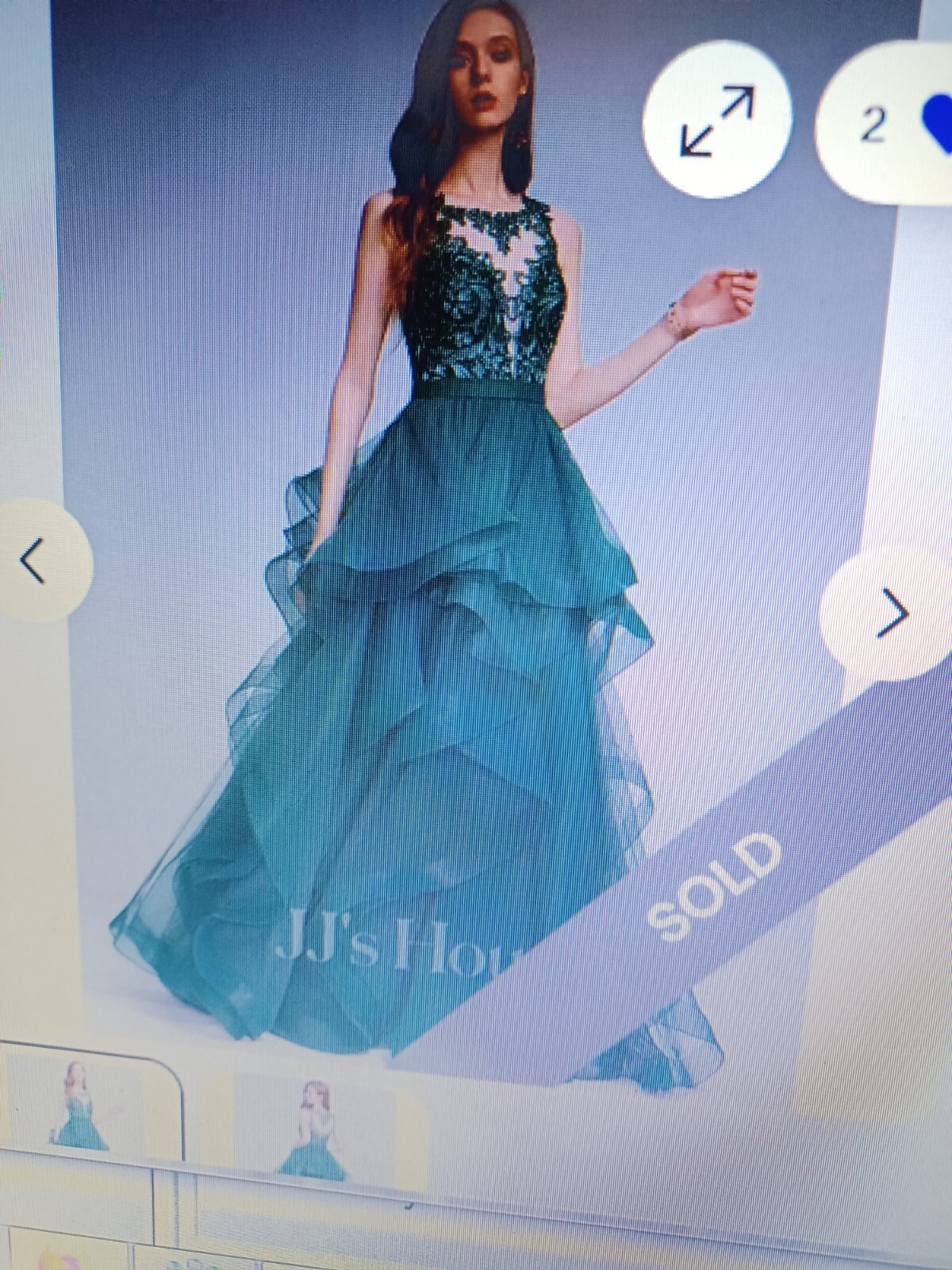This screenshot has width=952, height=1270.
Task: Expand the dress photo to fullscreen
Action: click(x=717, y=121)
